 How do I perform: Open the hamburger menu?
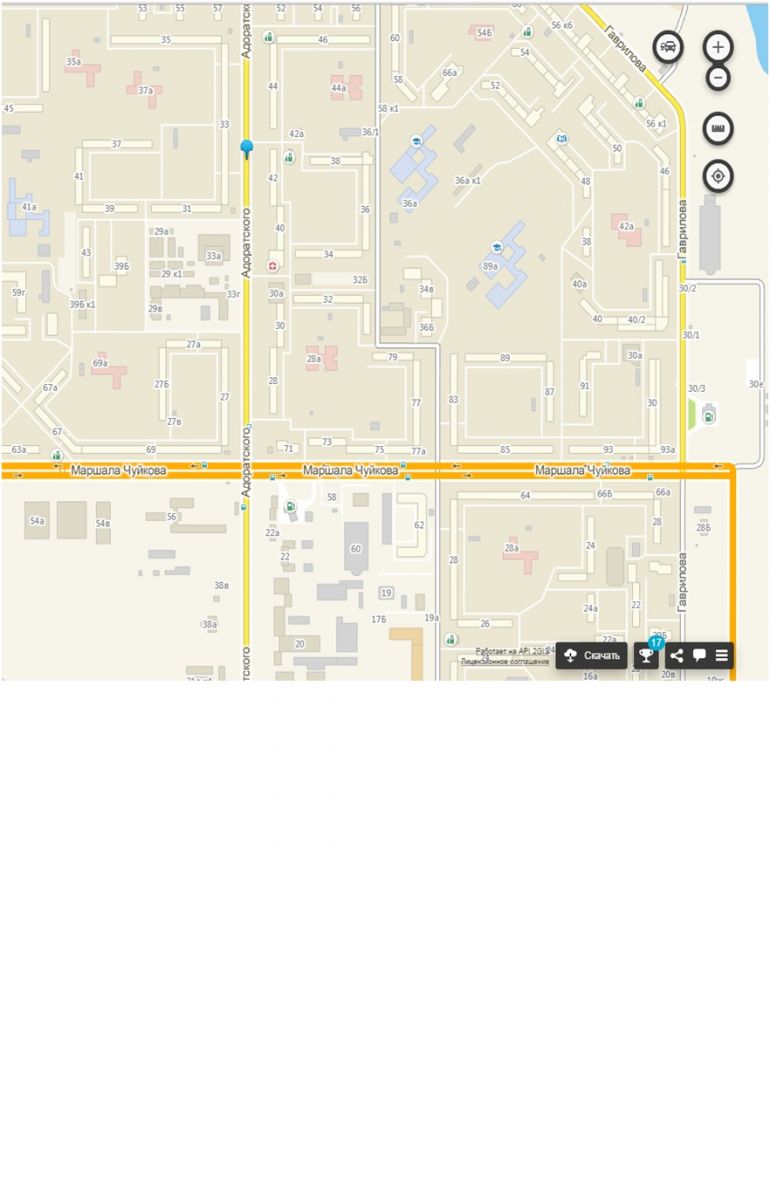(x=721, y=656)
